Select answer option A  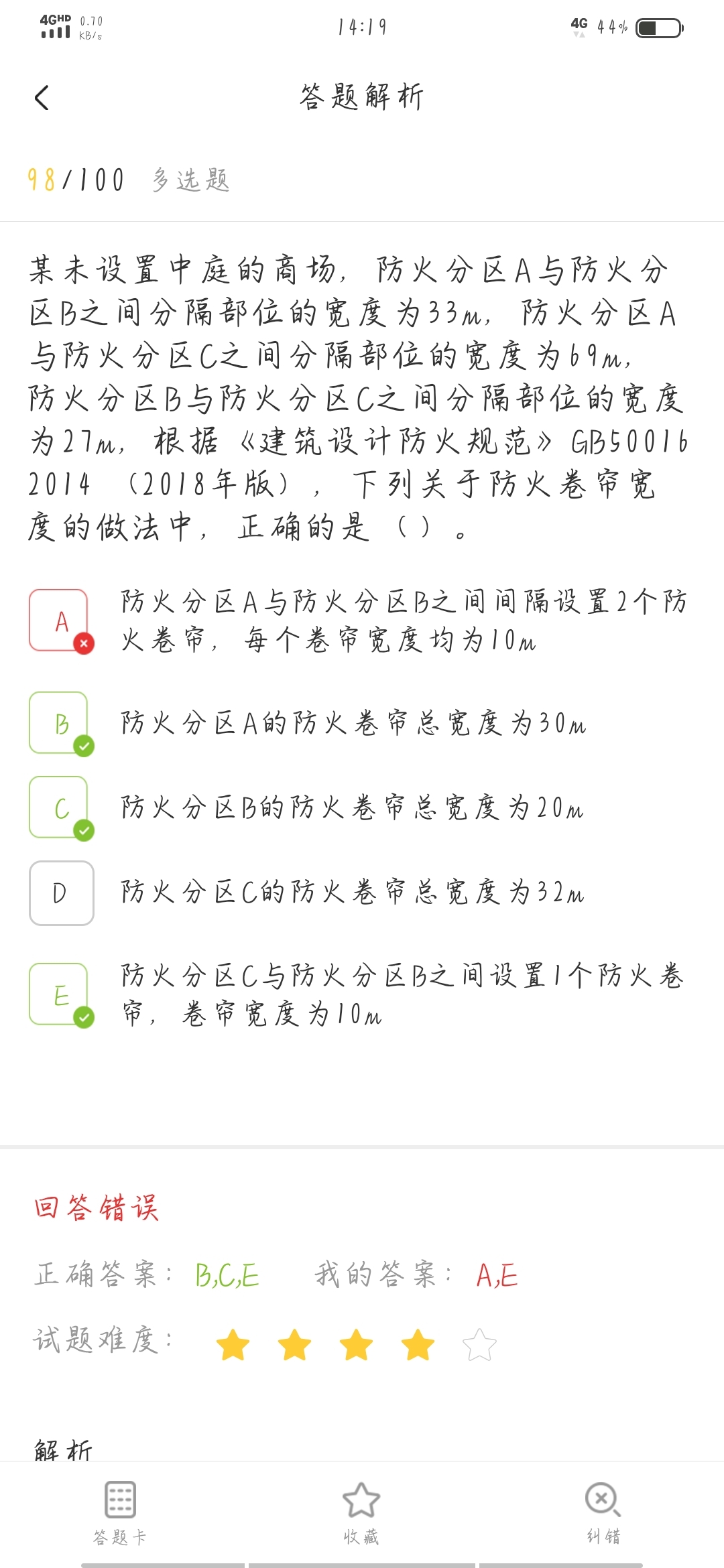61,620
